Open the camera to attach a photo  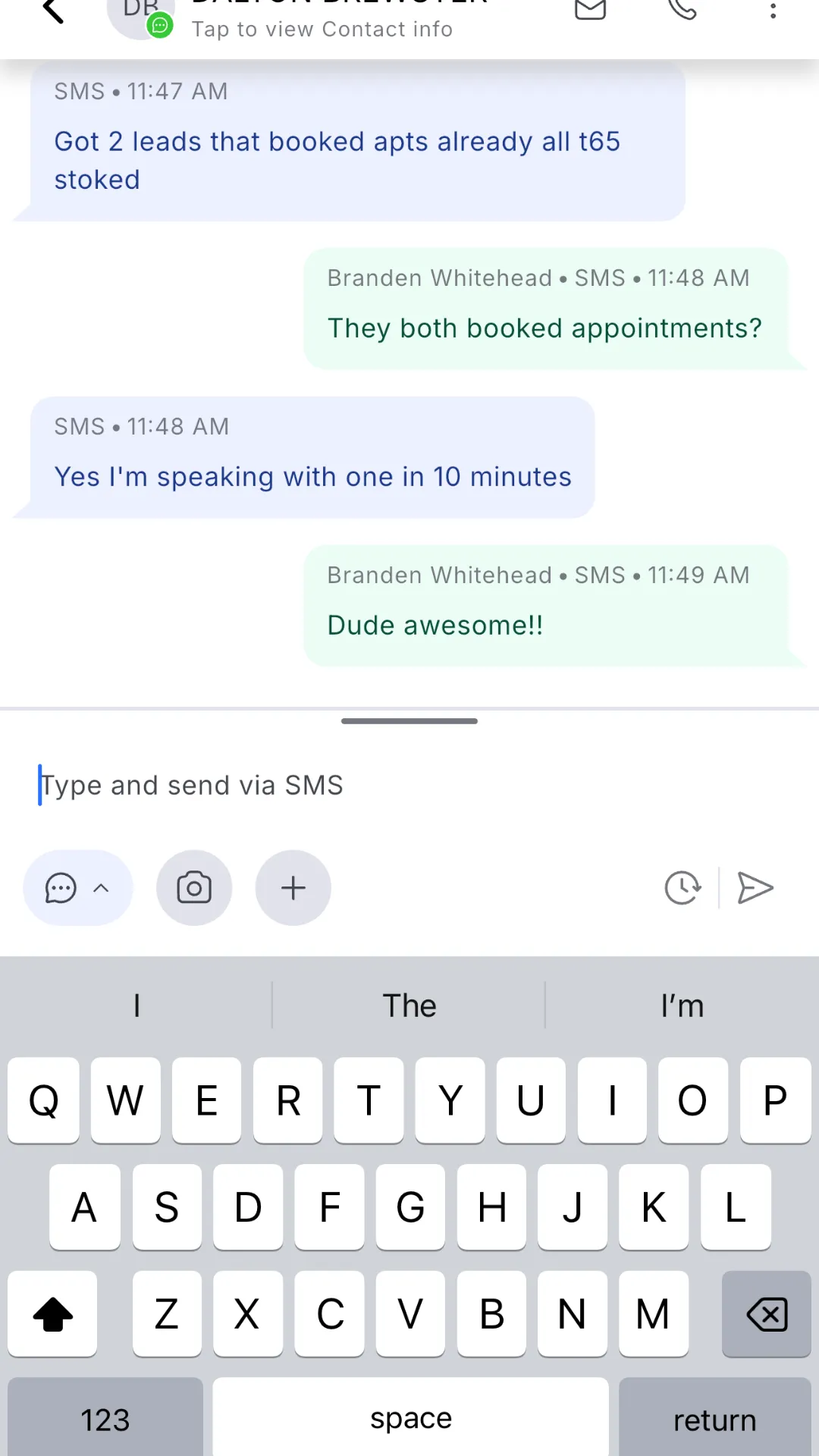[x=194, y=888]
